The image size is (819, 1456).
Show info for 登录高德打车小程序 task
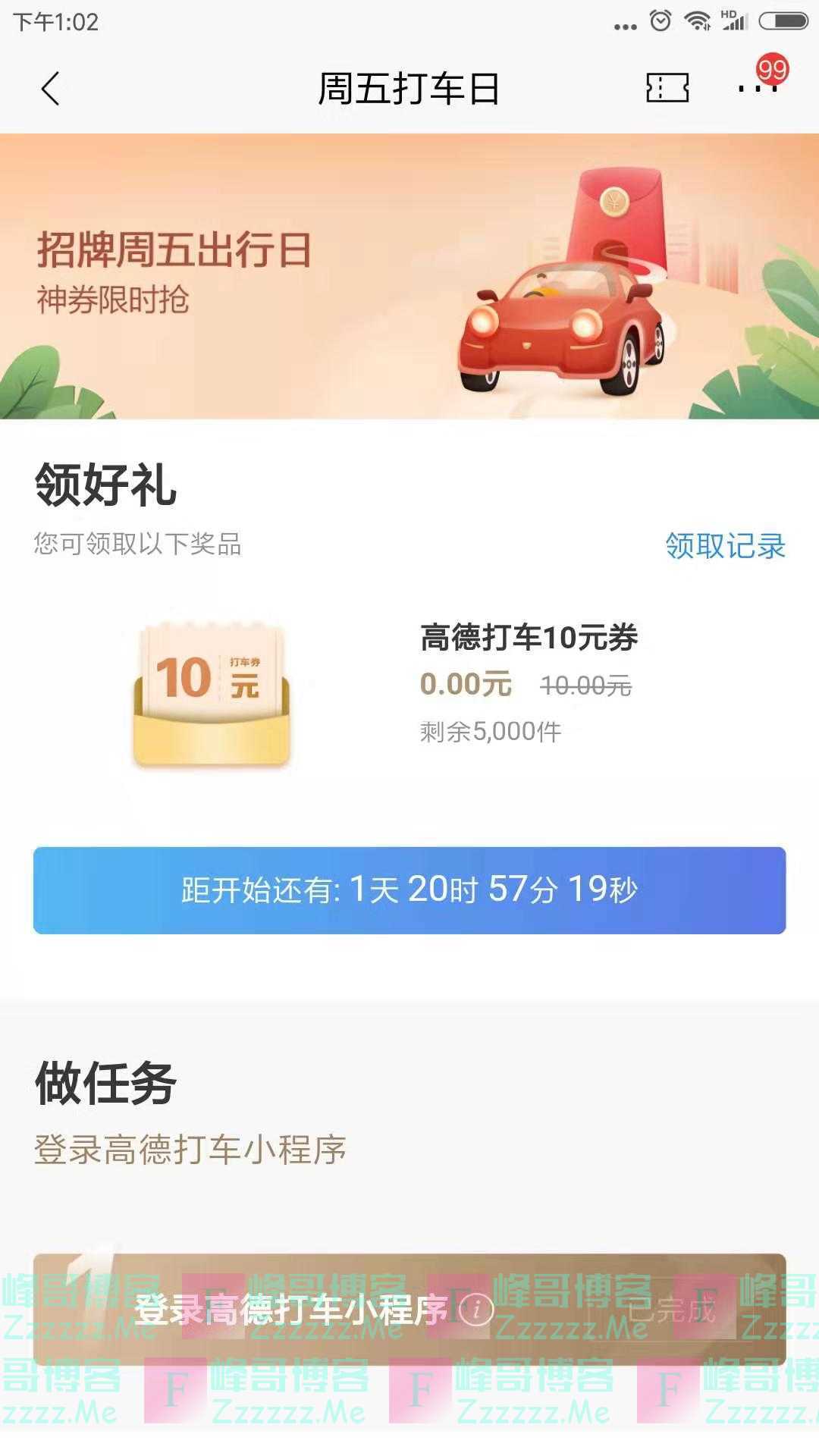pyautogui.click(x=477, y=1308)
